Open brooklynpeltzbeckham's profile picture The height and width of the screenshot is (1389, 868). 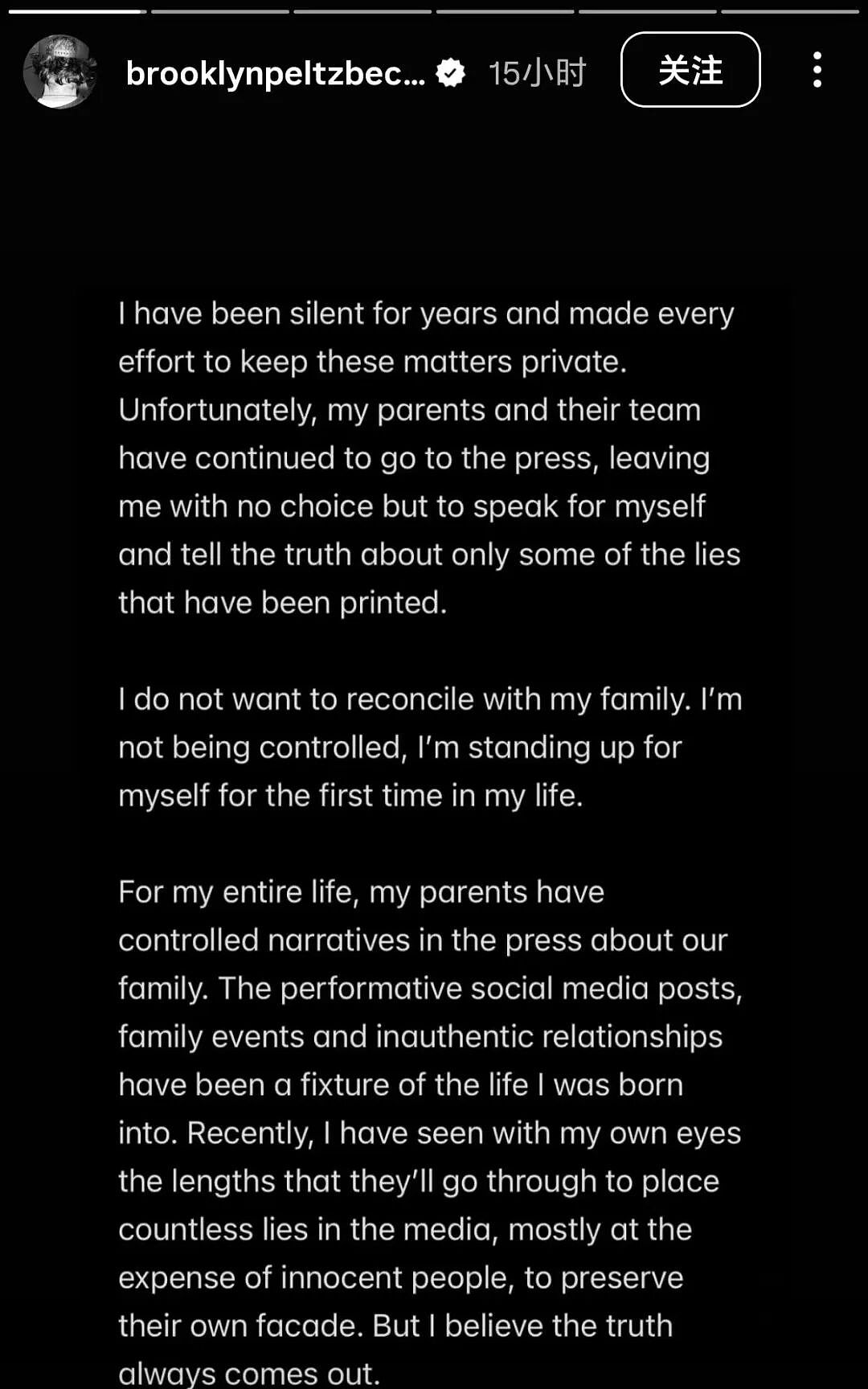60,71
